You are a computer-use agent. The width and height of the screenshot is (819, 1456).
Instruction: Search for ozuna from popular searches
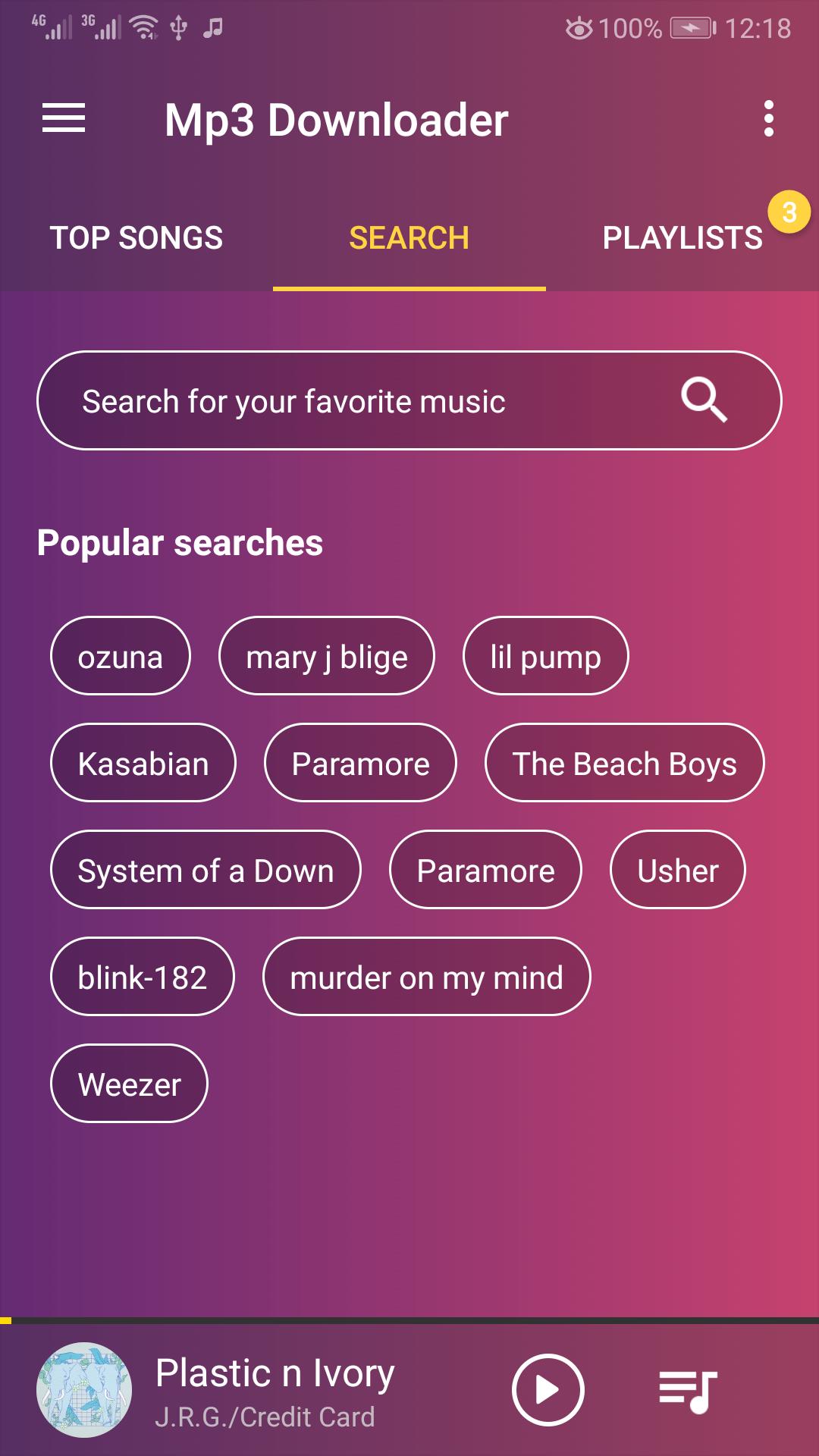pyautogui.click(x=121, y=657)
